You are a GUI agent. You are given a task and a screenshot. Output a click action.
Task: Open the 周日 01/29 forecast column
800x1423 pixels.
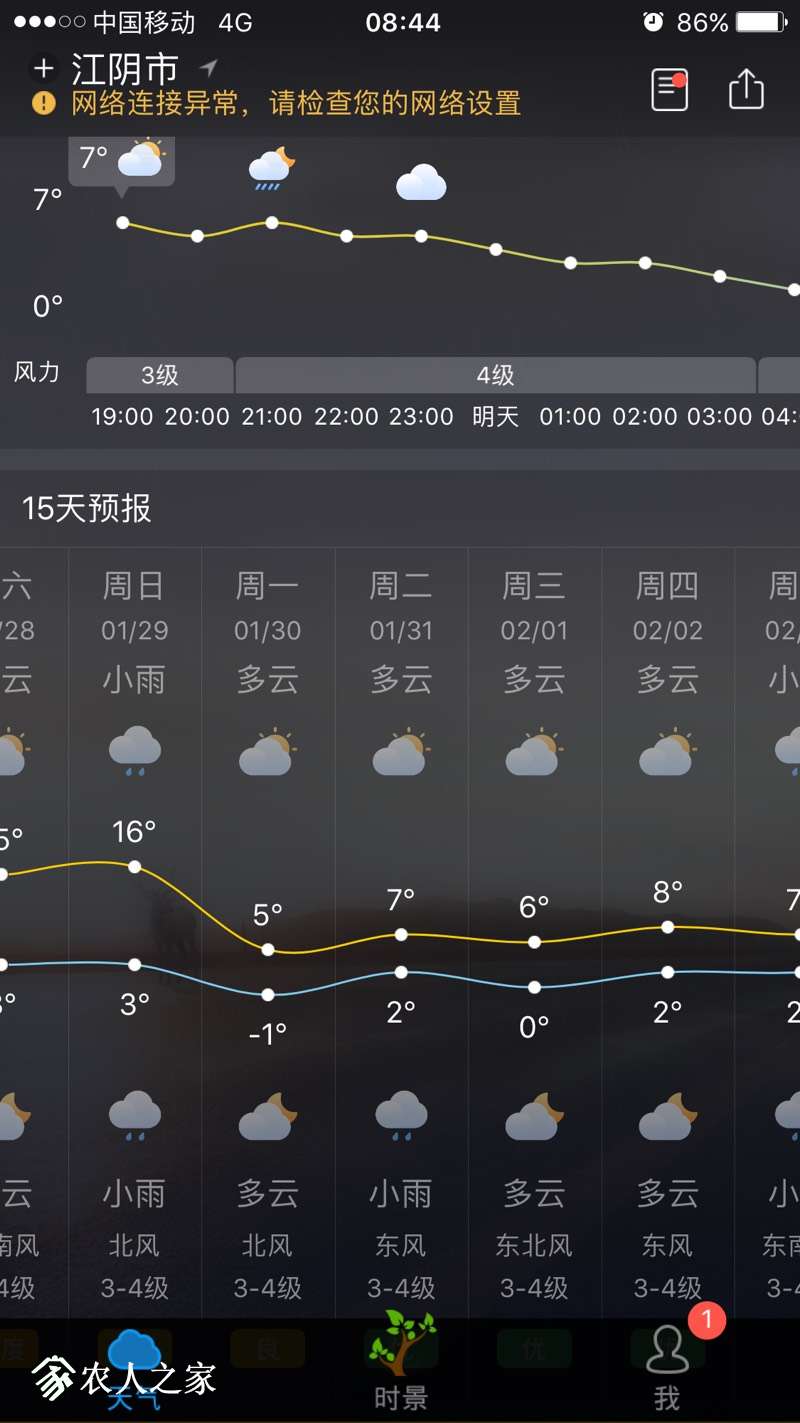pyautogui.click(x=134, y=930)
